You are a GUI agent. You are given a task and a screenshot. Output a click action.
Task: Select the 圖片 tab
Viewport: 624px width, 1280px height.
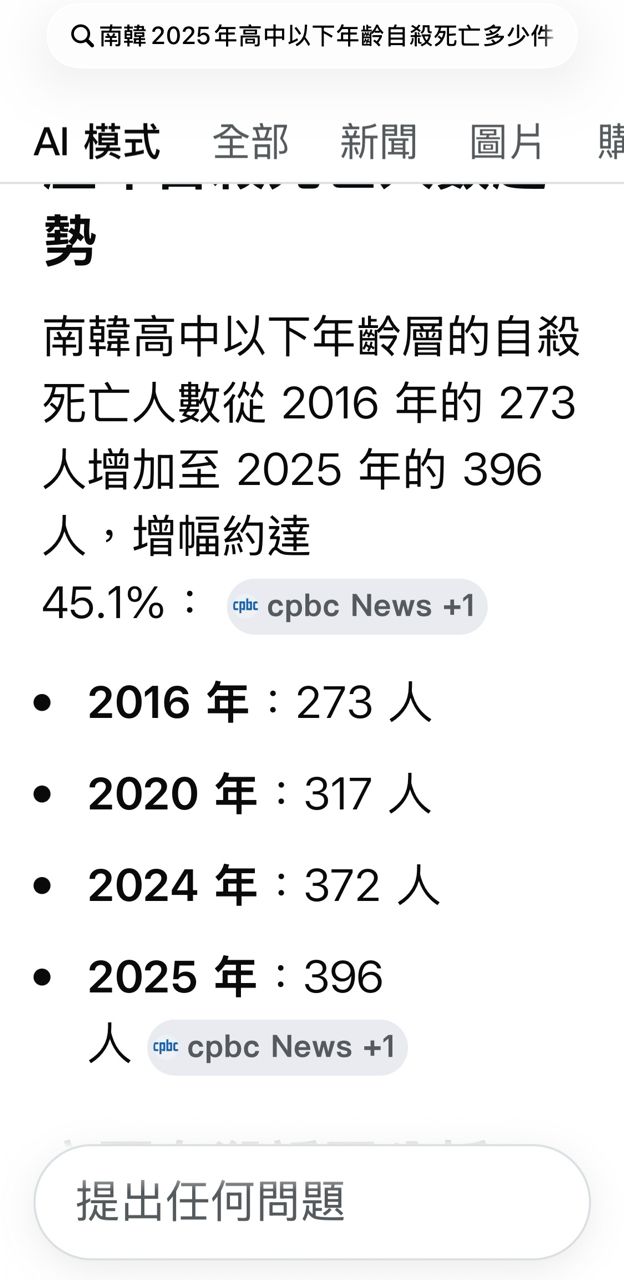point(507,142)
